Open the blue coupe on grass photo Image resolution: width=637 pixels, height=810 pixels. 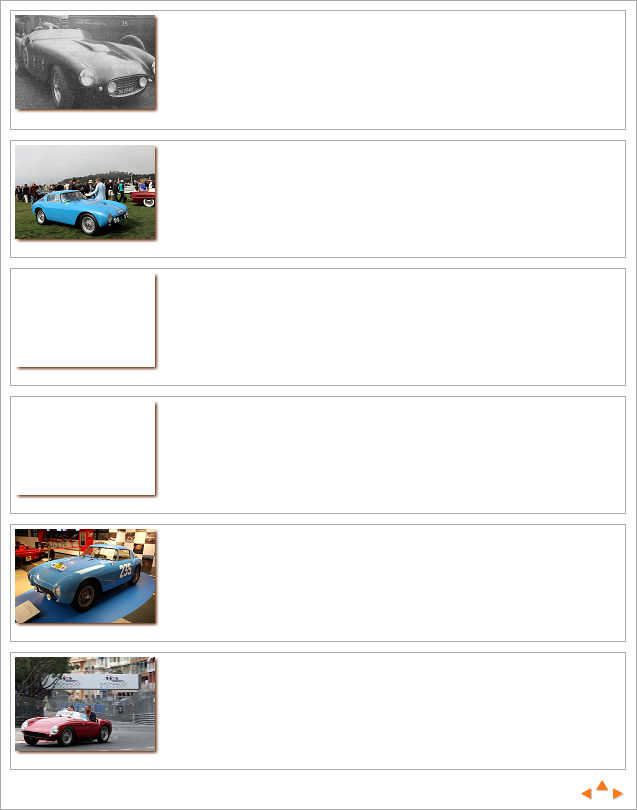(86, 192)
